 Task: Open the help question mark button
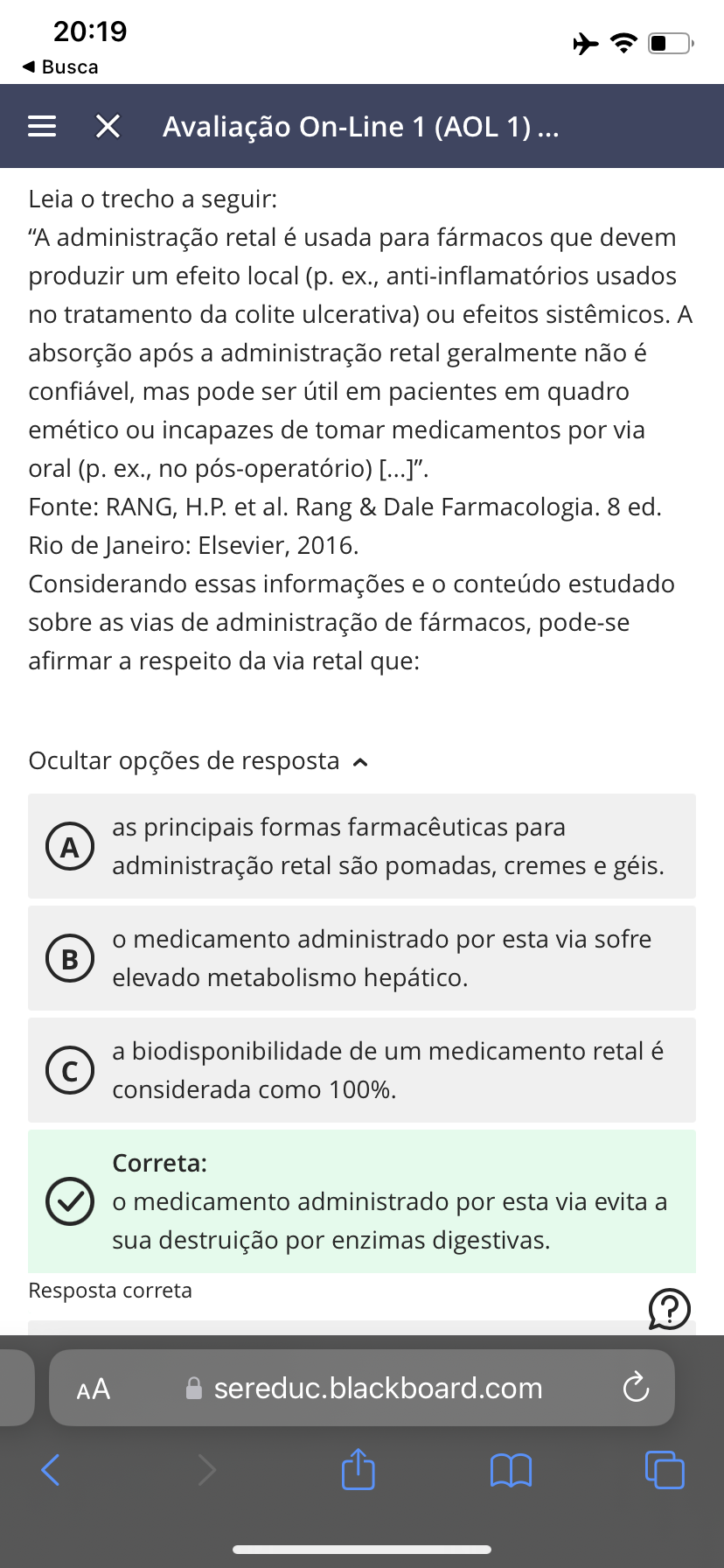click(670, 1309)
